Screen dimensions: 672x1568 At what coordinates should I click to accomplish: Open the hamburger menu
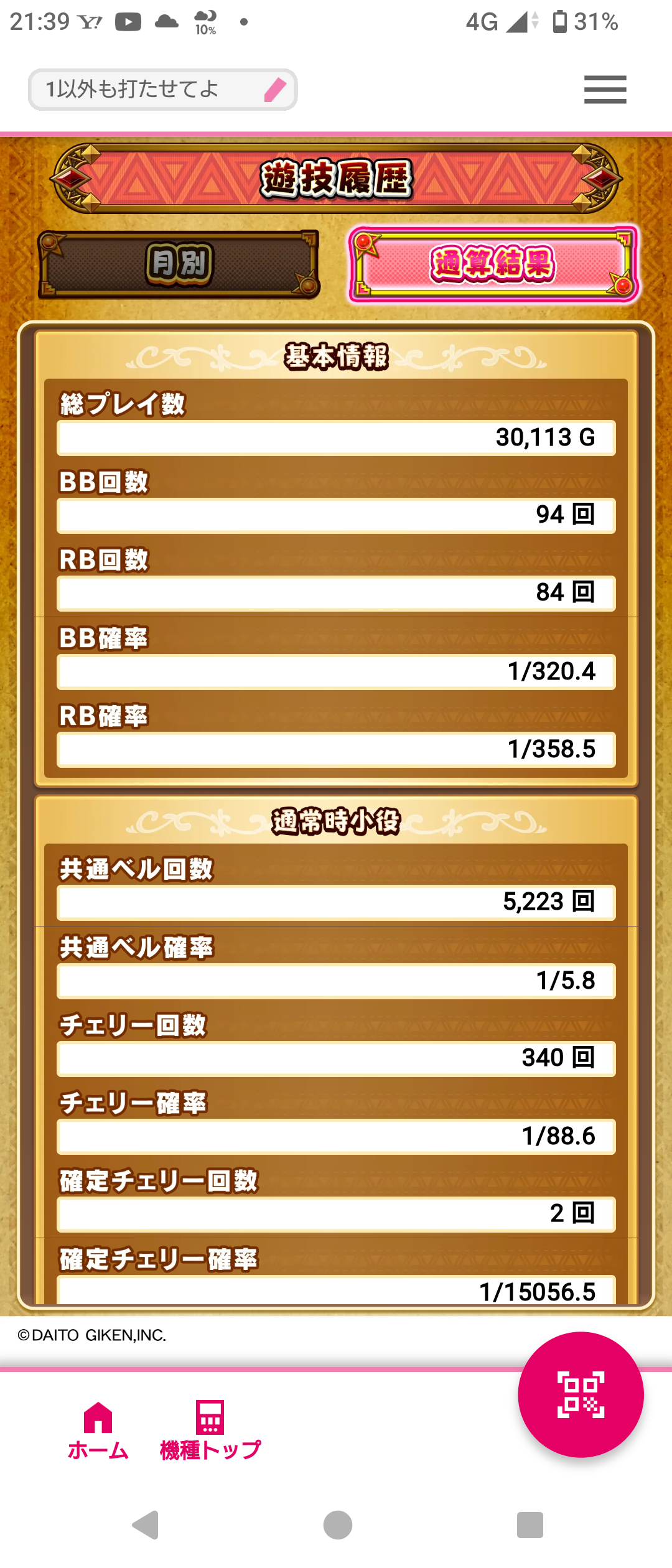click(605, 90)
